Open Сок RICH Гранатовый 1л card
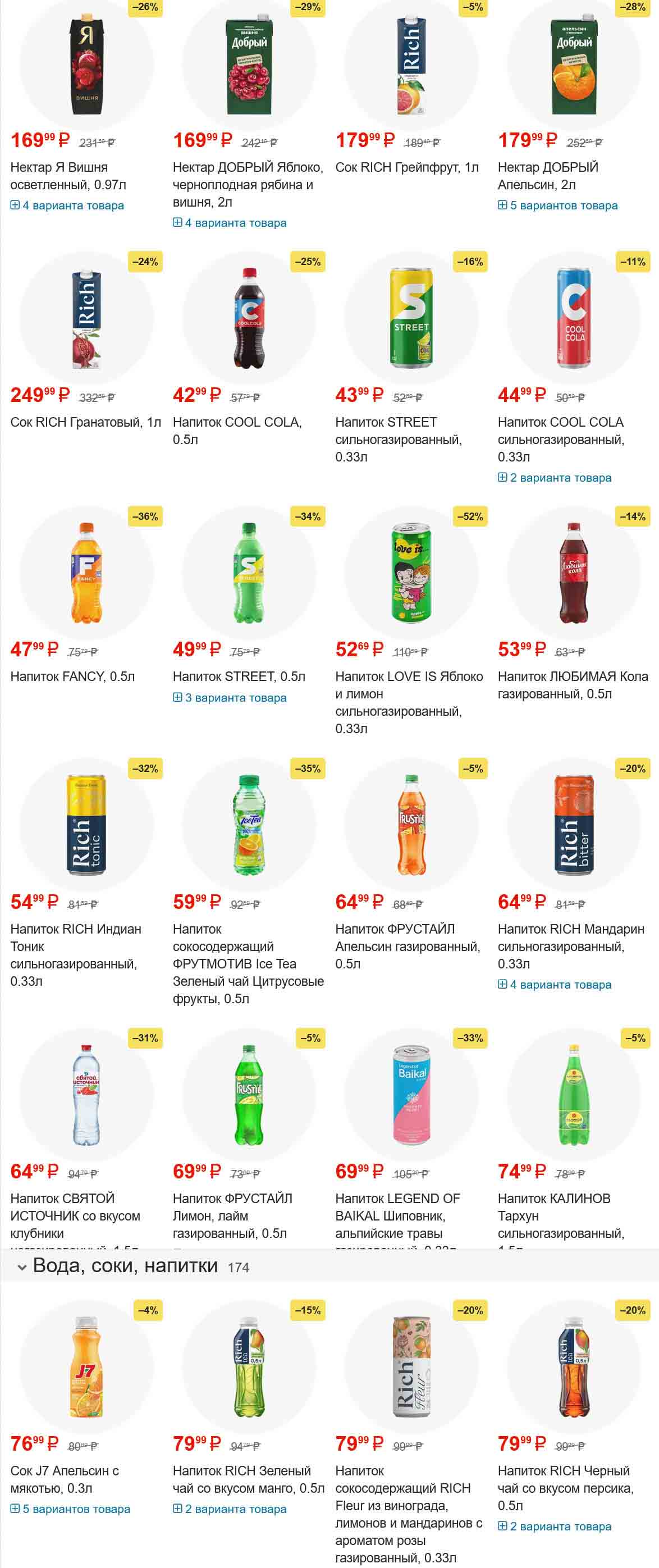The width and height of the screenshot is (659, 1568). pos(85,422)
